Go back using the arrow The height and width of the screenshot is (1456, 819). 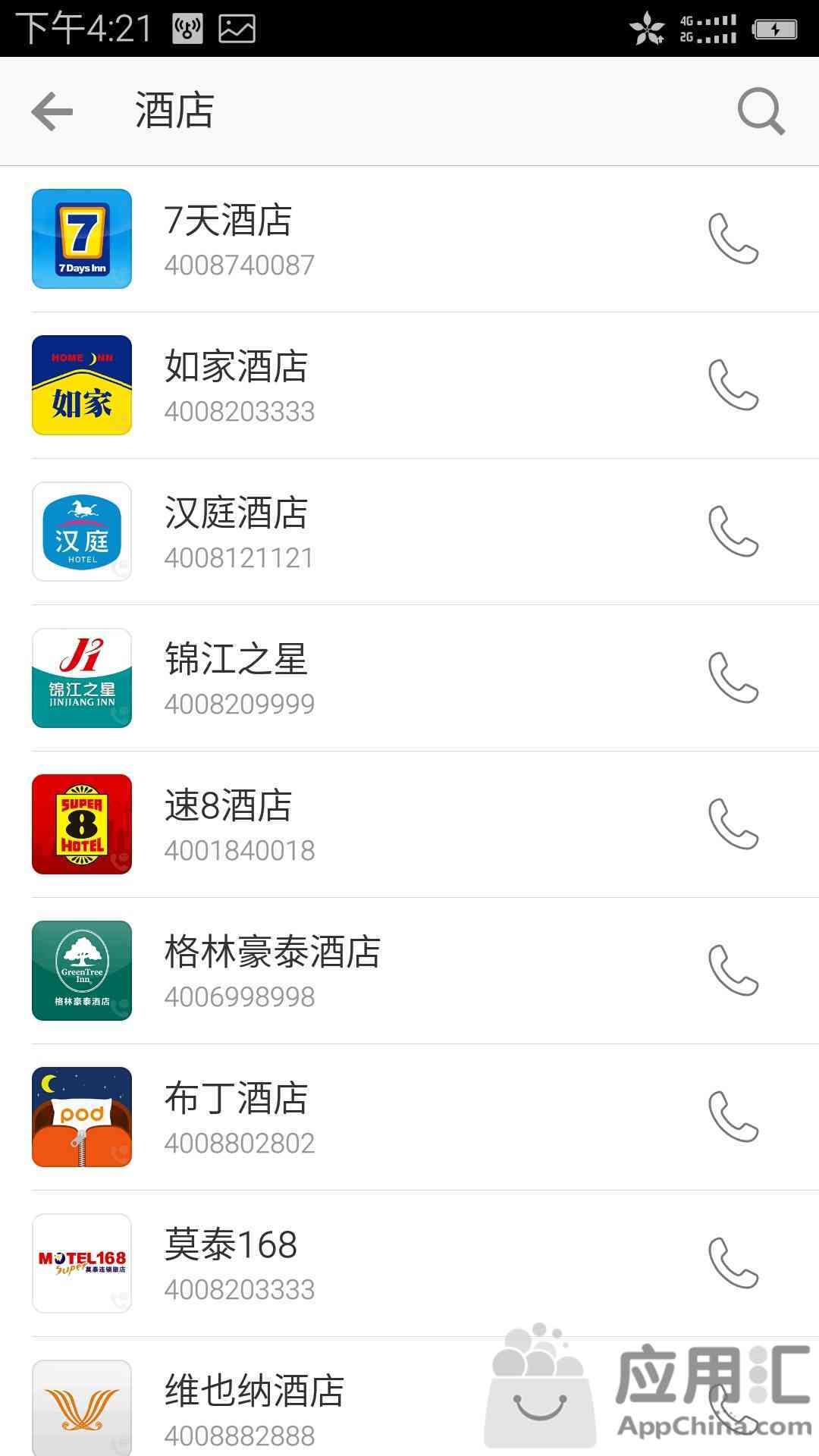click(52, 111)
